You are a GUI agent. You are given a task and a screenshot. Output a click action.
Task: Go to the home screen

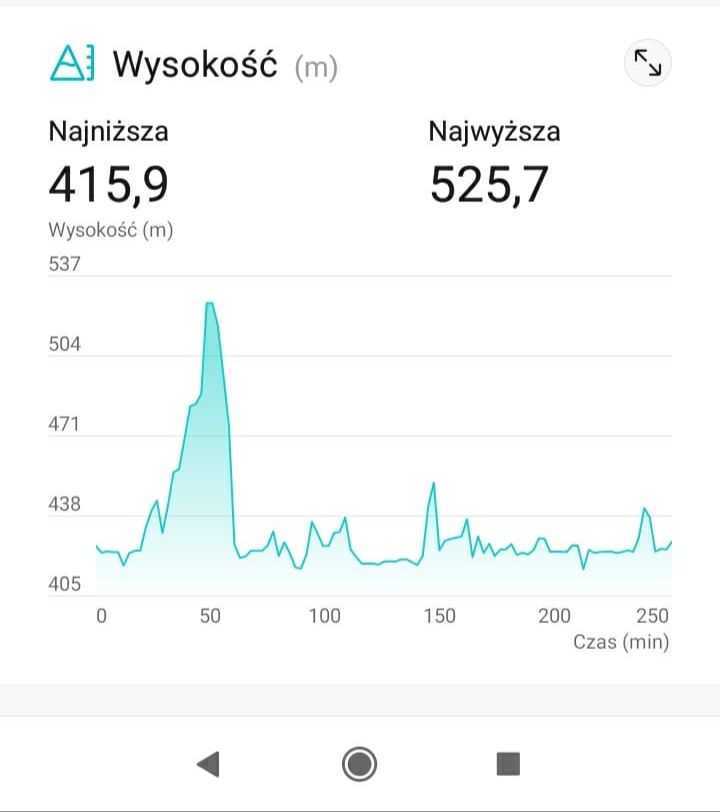coord(359,765)
